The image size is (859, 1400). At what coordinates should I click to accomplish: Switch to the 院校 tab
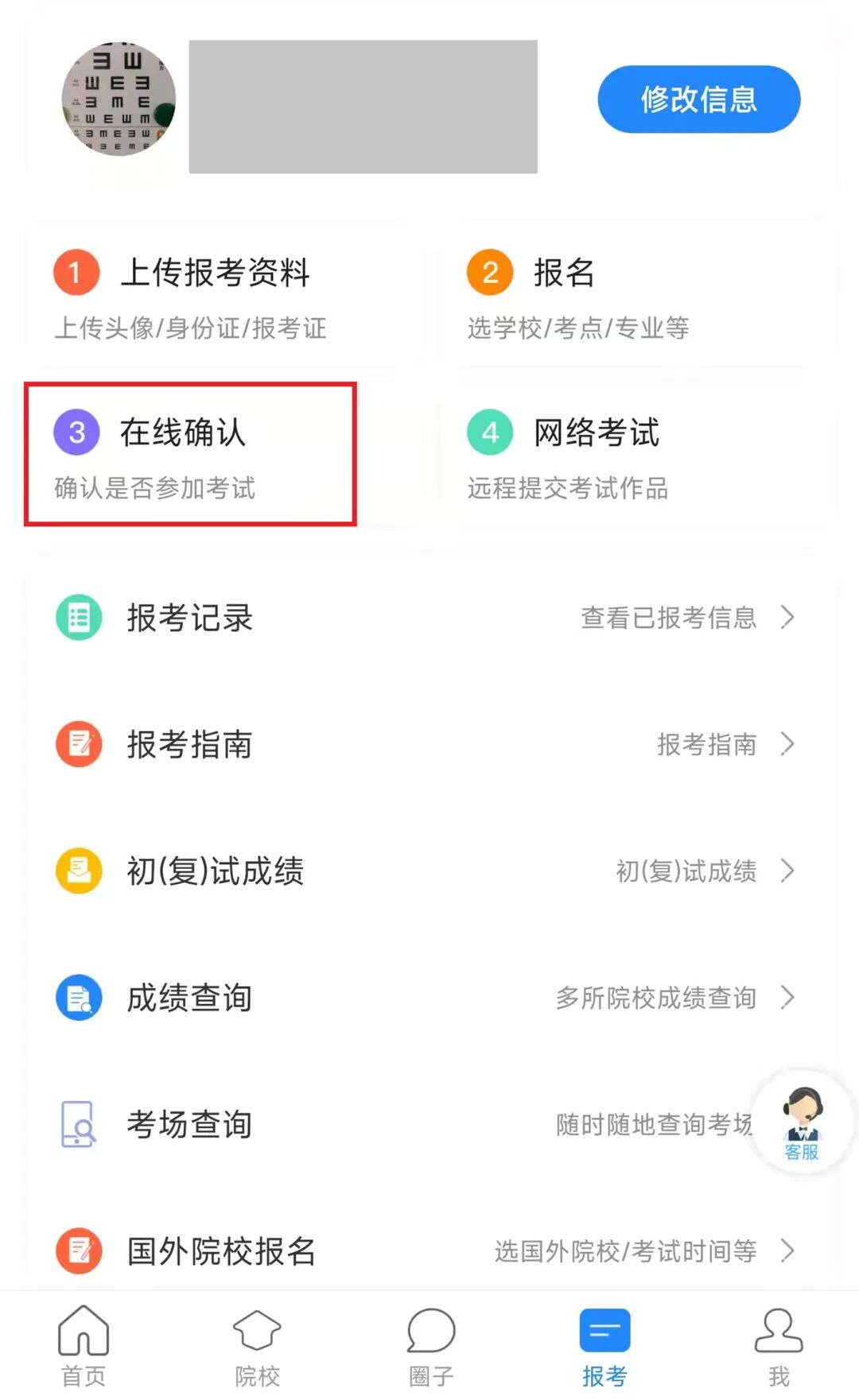click(x=257, y=1345)
